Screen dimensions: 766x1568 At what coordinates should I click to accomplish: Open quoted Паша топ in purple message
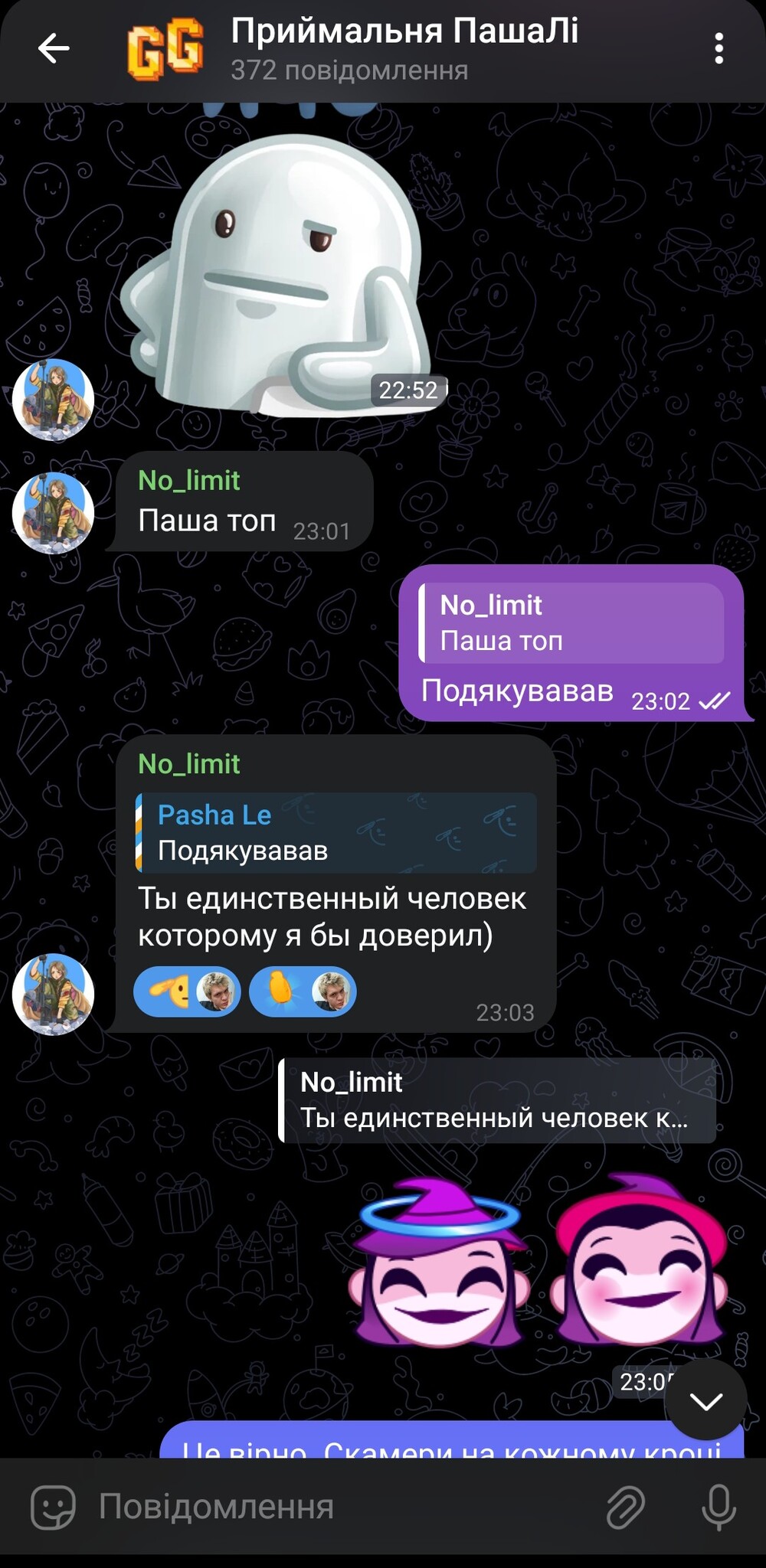pos(571,622)
